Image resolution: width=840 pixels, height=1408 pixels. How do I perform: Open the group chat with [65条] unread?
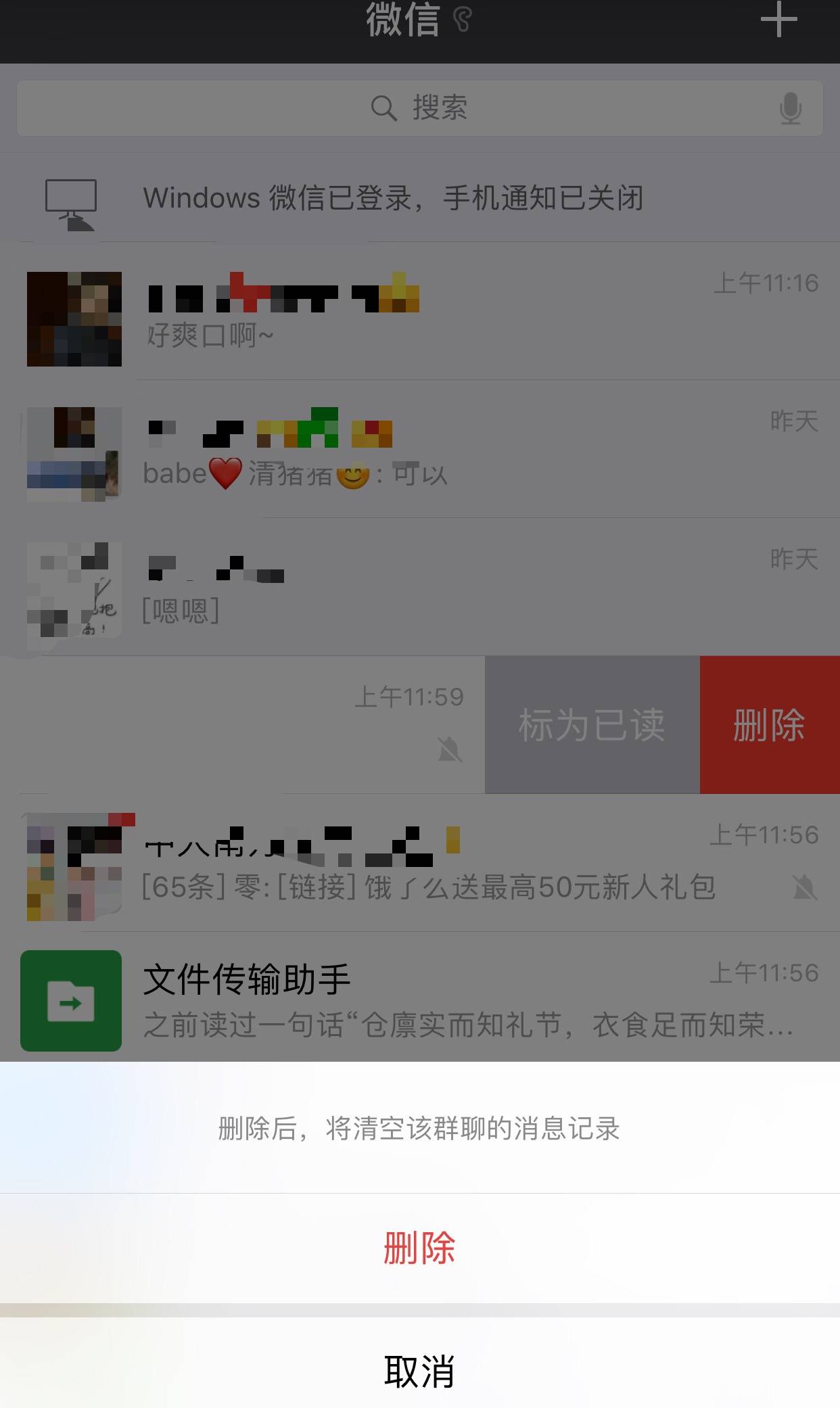coord(419,863)
